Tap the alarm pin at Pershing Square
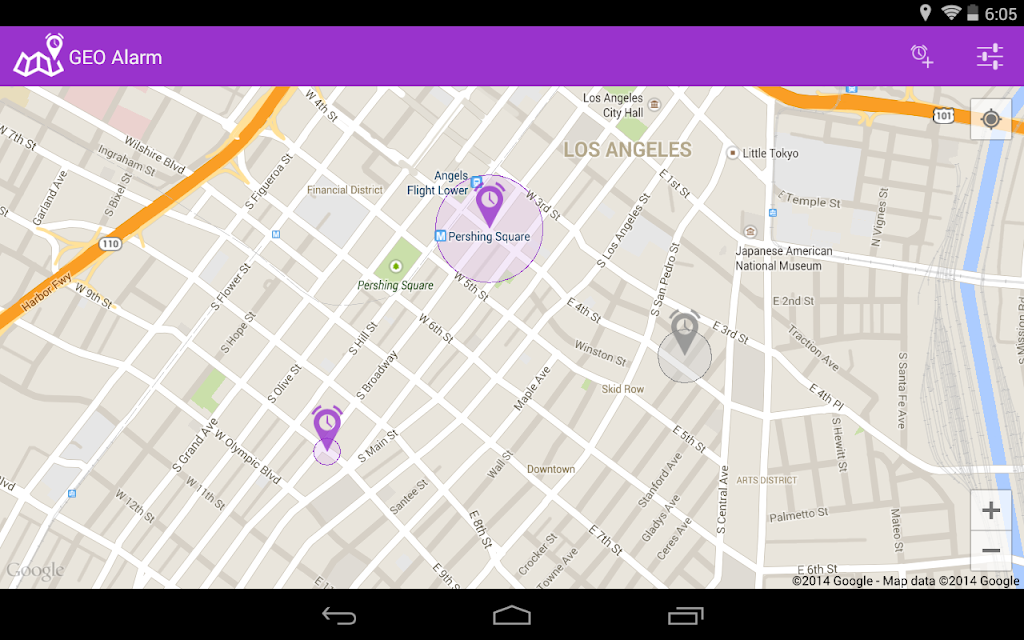Screen dimensions: 1024x640 click(x=490, y=204)
